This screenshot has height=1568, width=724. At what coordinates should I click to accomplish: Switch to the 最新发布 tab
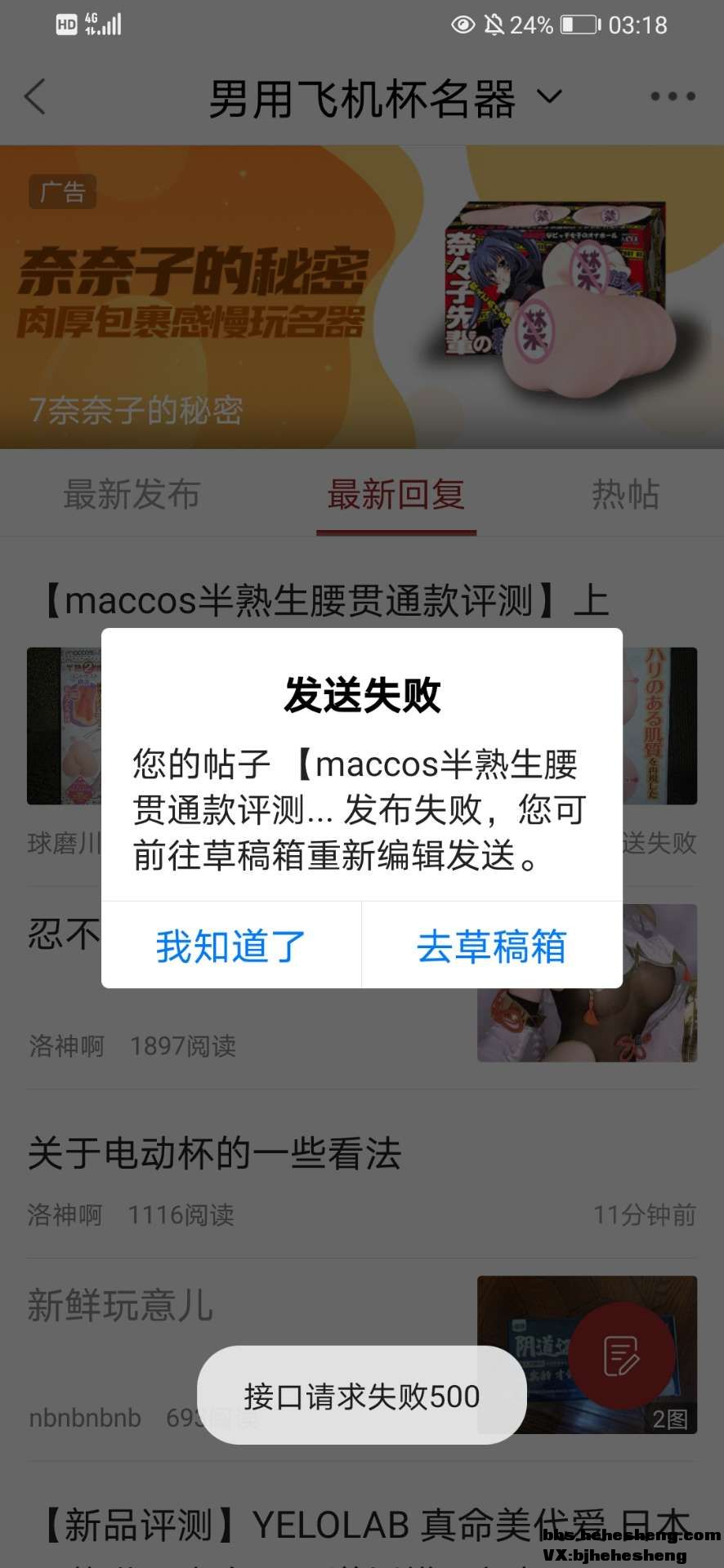click(x=132, y=495)
